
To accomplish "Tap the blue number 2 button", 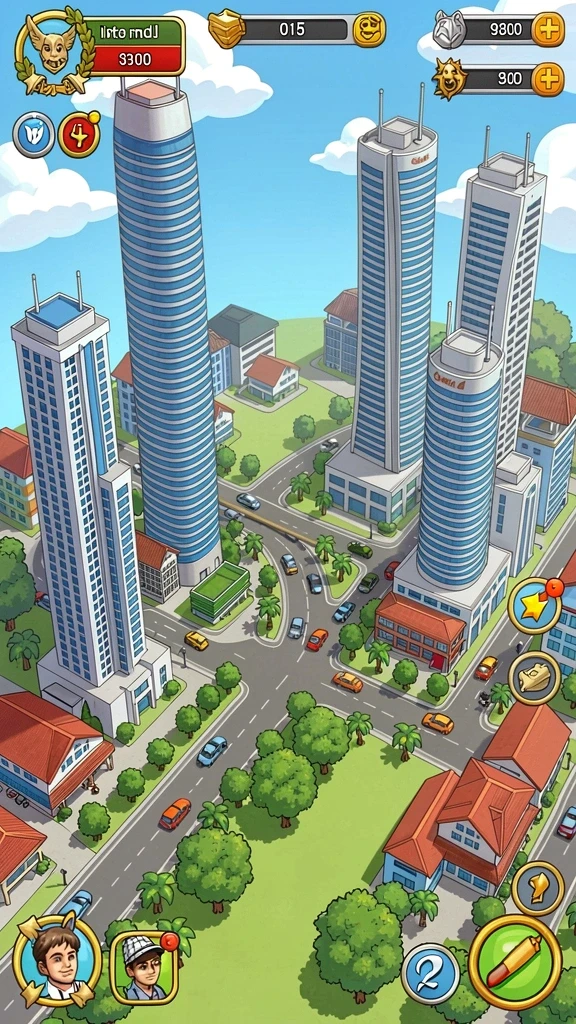I will (431, 974).
